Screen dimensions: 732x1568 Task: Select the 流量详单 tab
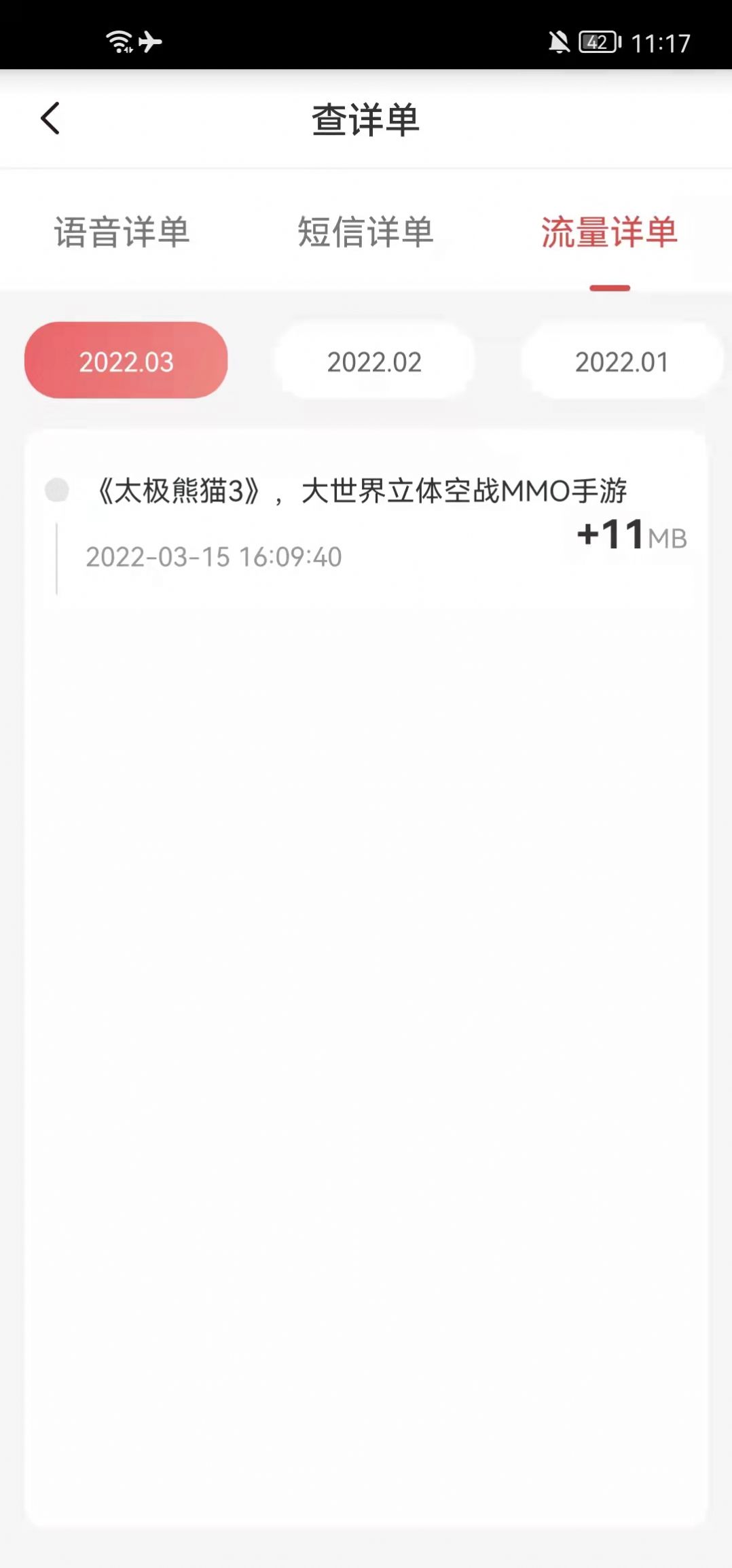609,232
